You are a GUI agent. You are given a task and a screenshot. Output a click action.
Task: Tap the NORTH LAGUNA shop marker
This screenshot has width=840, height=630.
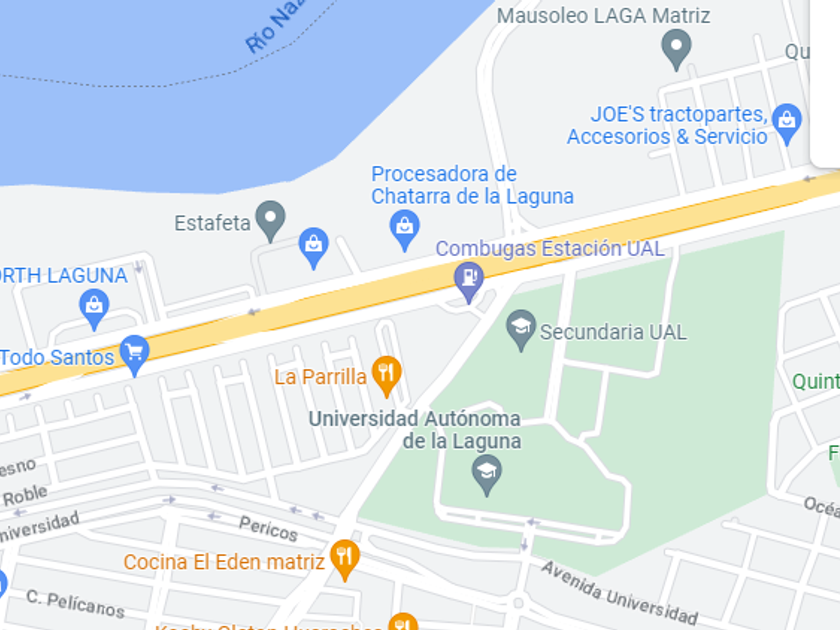click(94, 309)
